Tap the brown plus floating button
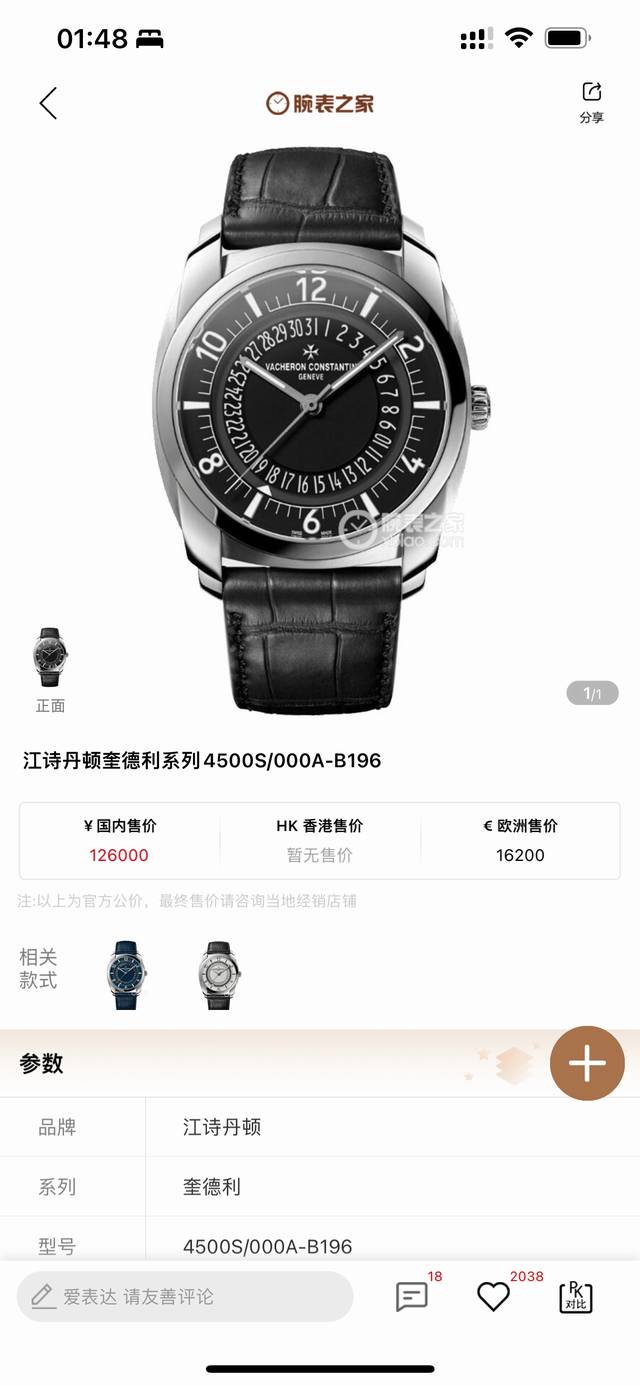Screen dimensions: 640x1385 tap(587, 1063)
